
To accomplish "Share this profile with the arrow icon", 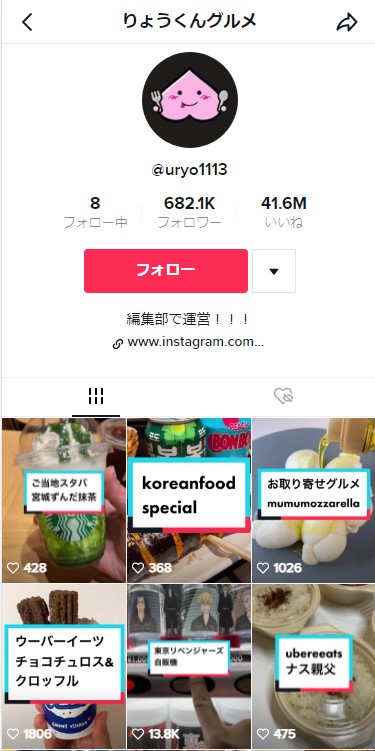I will point(347,22).
